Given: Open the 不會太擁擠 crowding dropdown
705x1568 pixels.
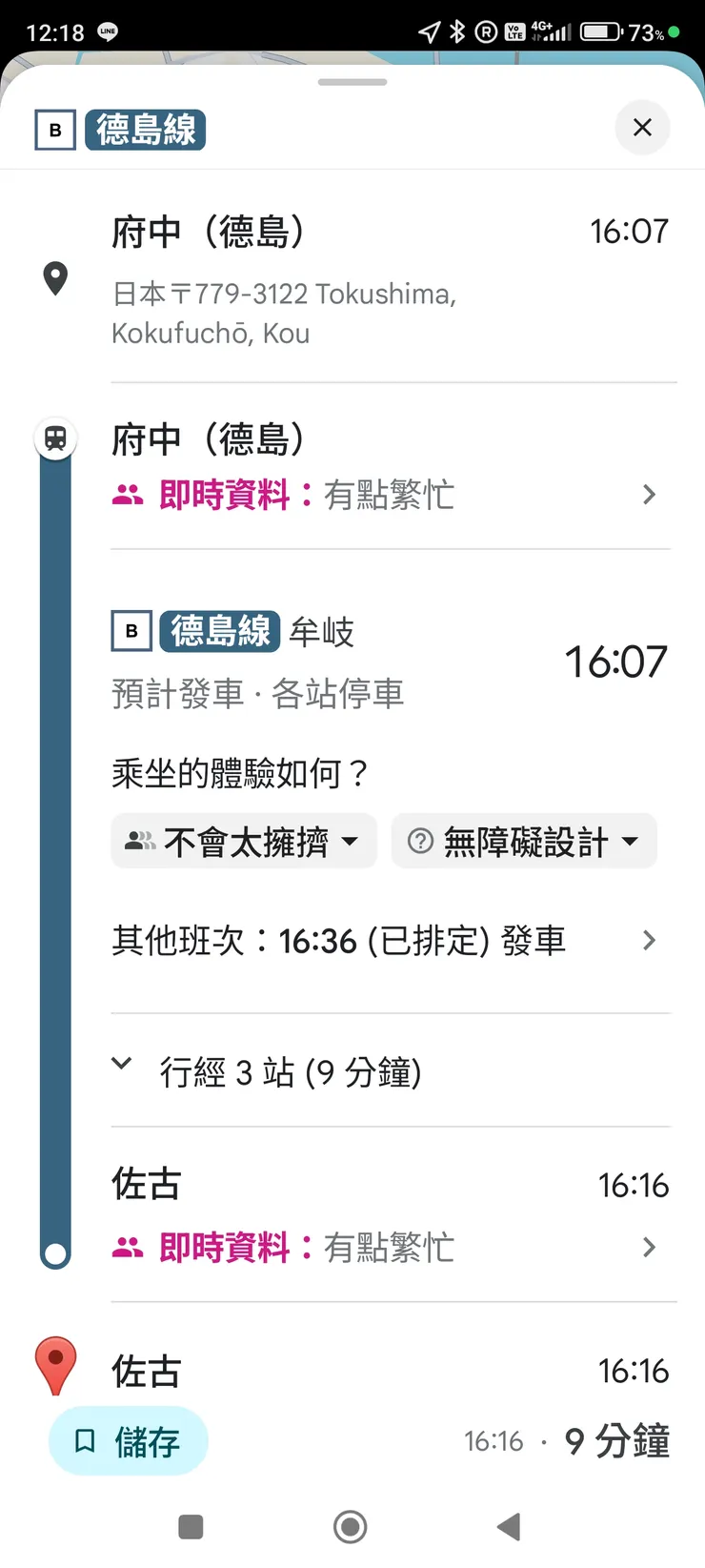Looking at the screenshot, I should [243, 841].
